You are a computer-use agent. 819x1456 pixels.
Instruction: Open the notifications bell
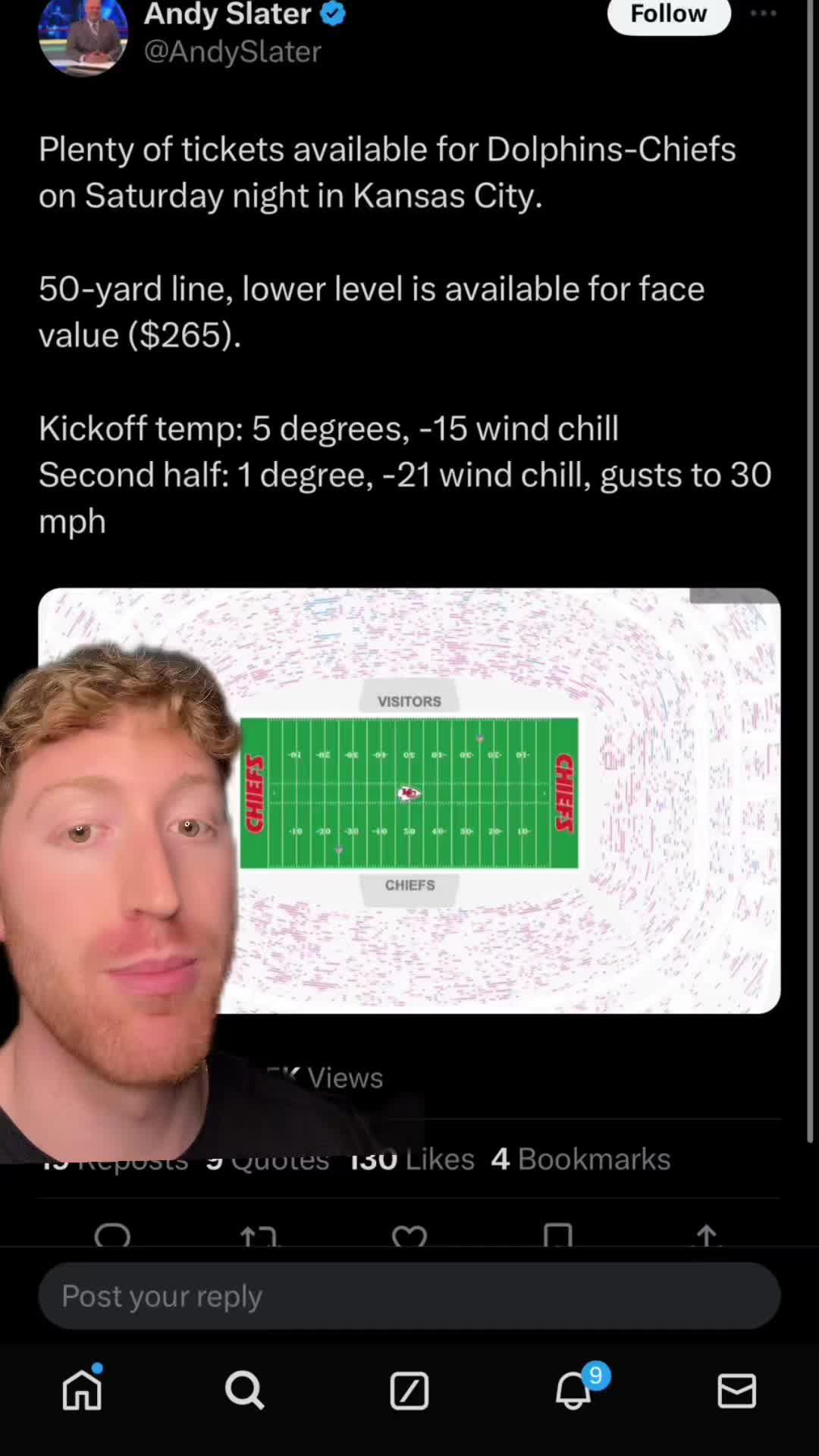point(574,1390)
